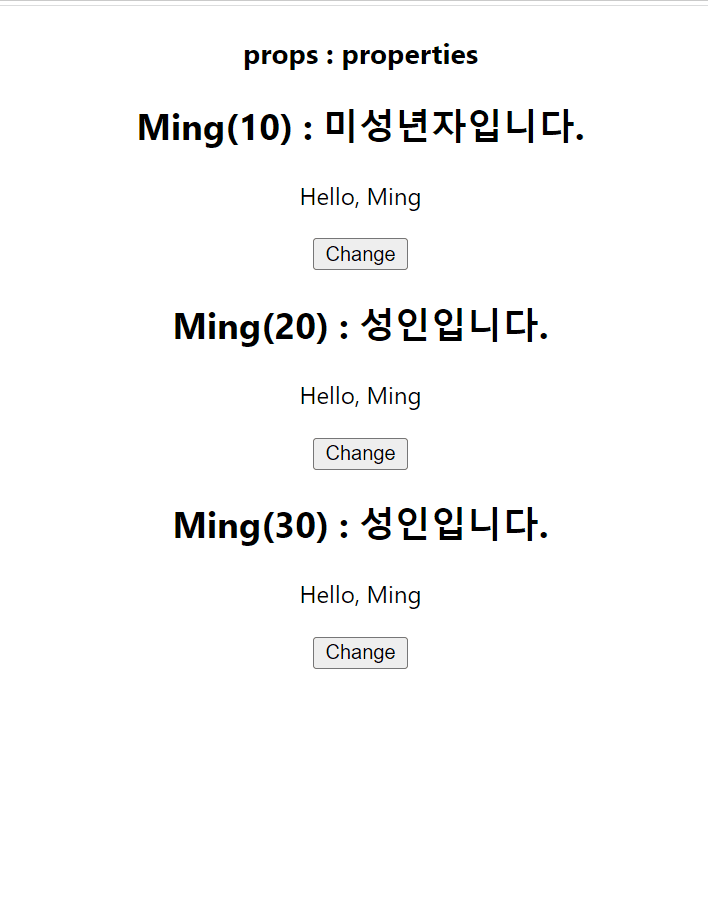Viewport: 708px width, 899px height.
Task: Click Change button under Ming(20) heading
Action: [x=360, y=453]
